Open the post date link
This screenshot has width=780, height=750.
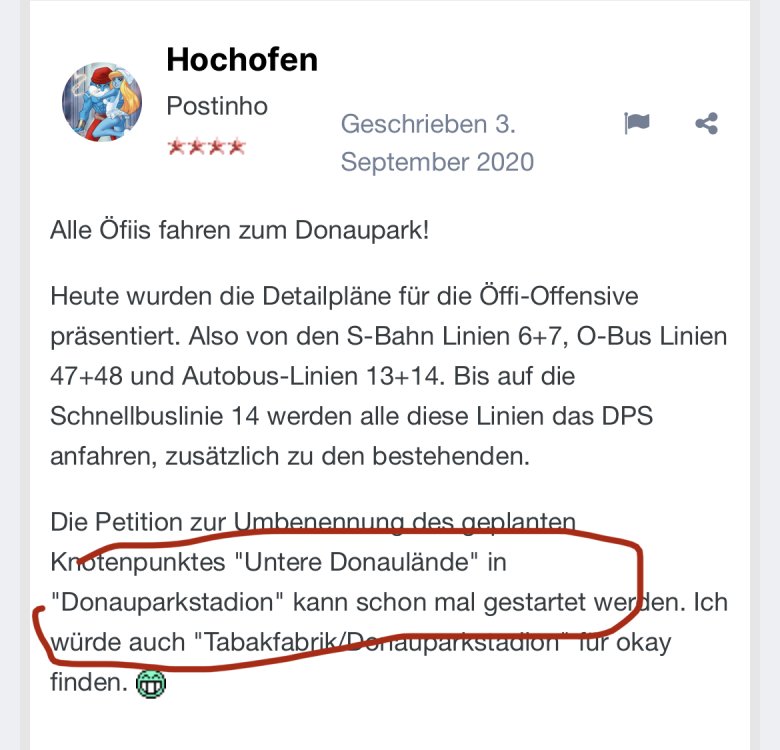coord(437,142)
